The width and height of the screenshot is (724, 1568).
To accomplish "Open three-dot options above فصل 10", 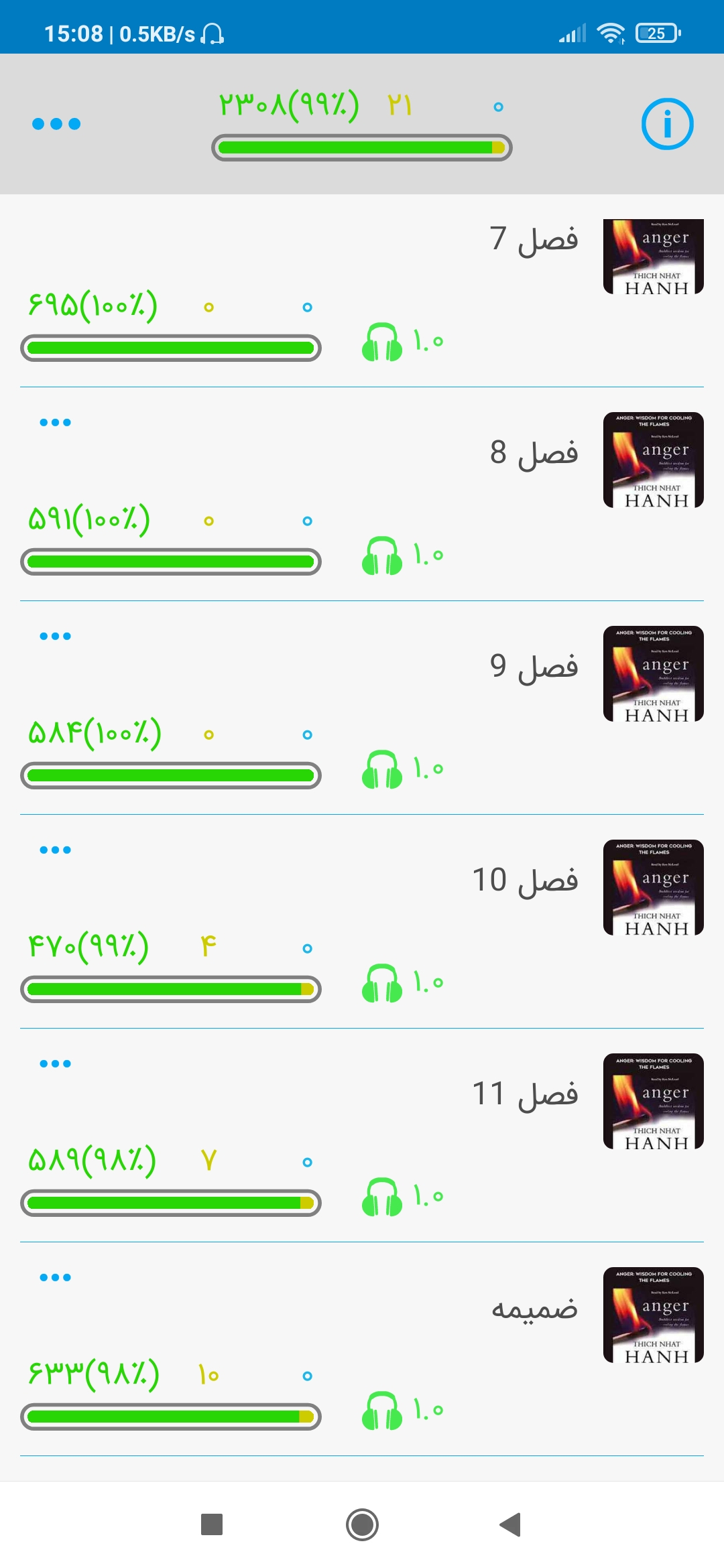I will coord(55,850).
